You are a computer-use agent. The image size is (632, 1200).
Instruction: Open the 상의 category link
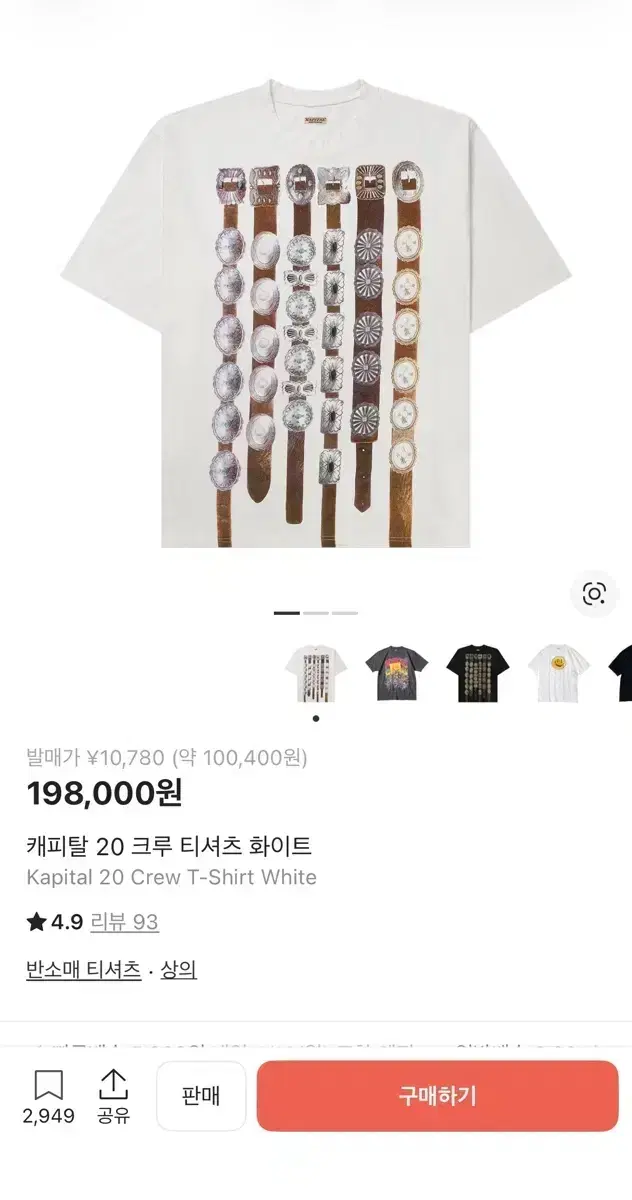click(x=179, y=969)
